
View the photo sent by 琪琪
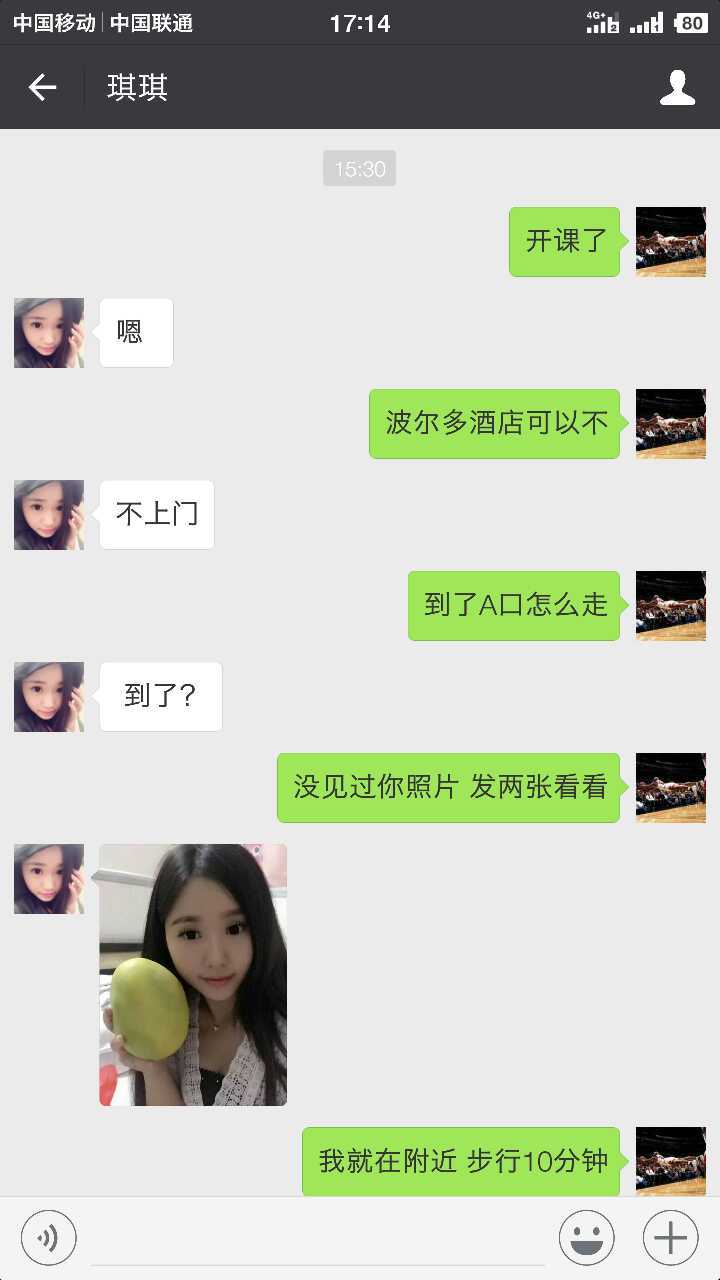(x=193, y=975)
